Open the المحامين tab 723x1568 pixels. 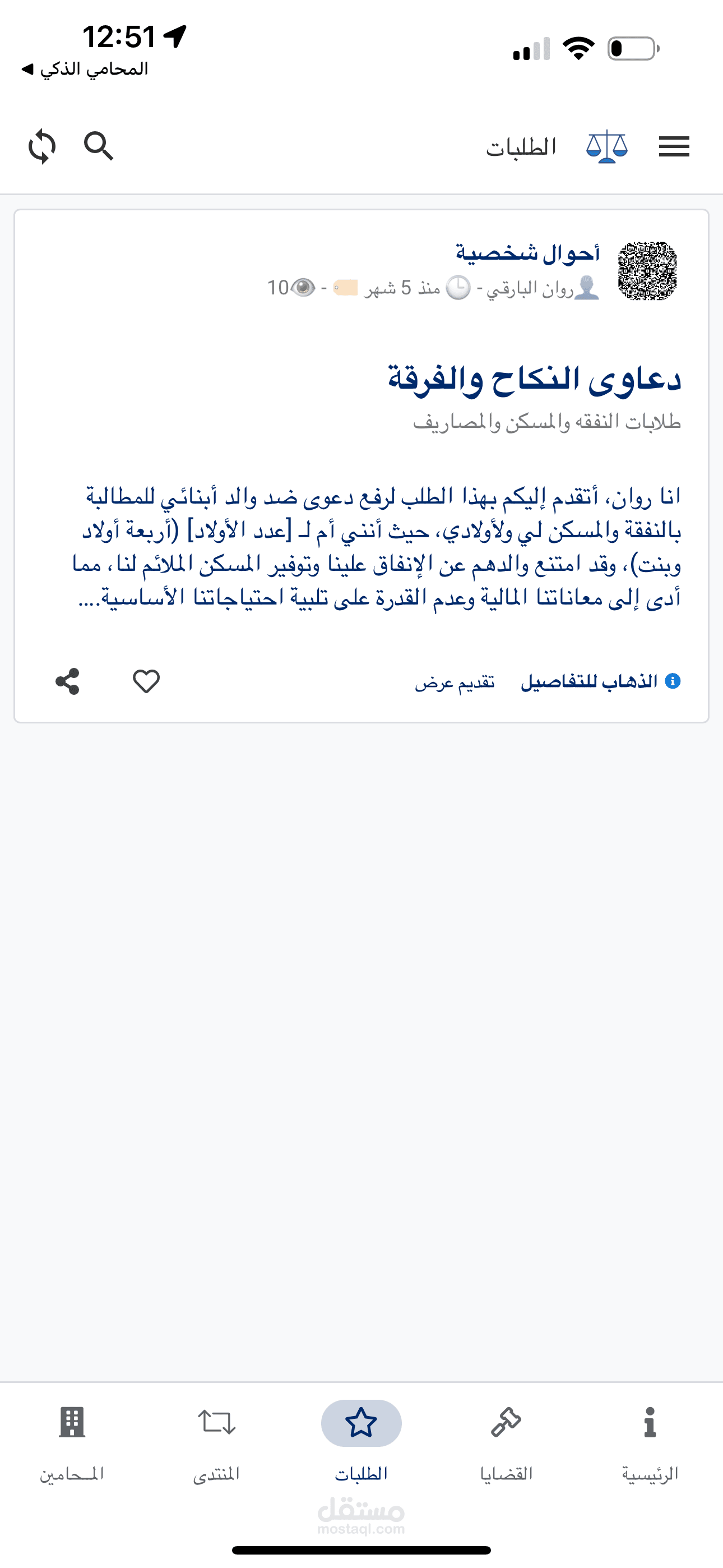click(x=72, y=1442)
